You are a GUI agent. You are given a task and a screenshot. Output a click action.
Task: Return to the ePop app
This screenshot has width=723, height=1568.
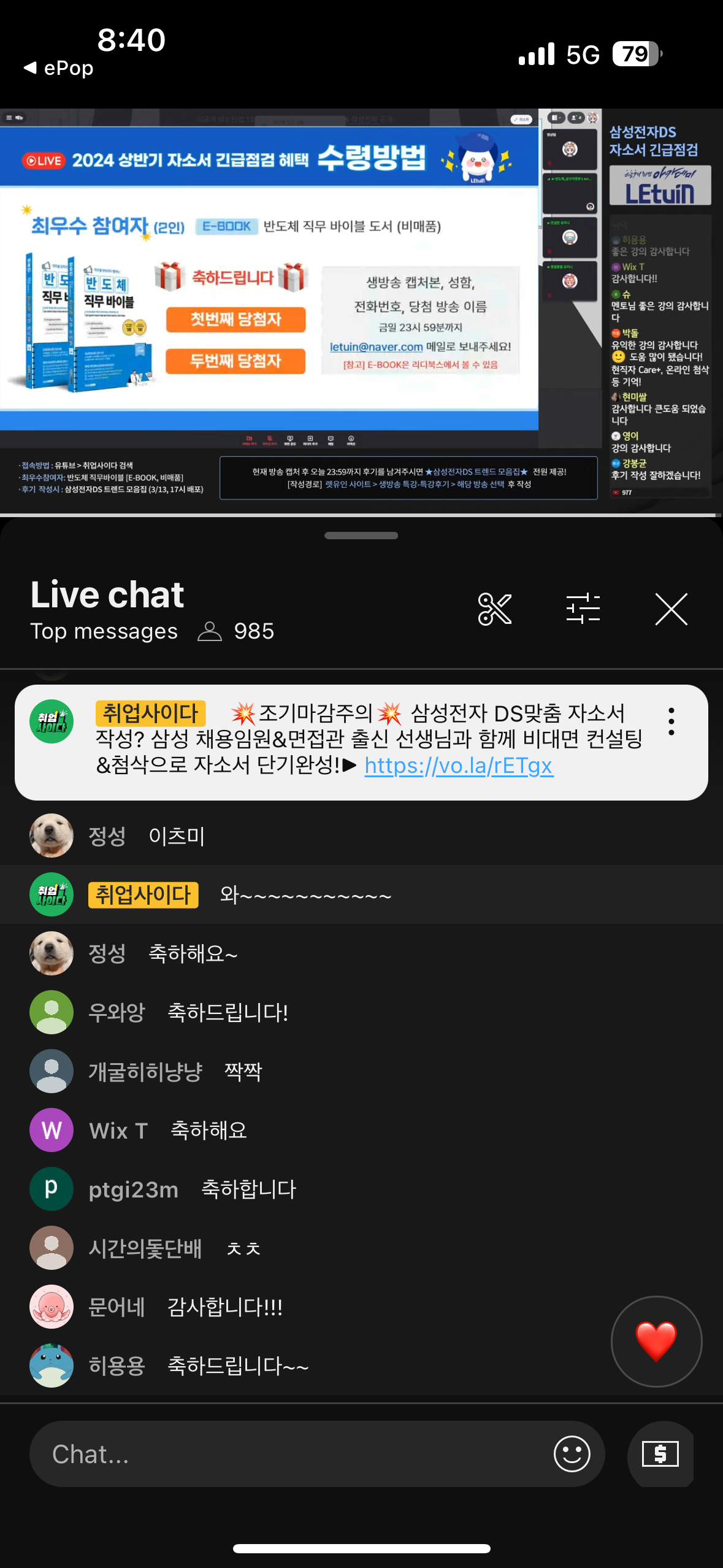(59, 68)
